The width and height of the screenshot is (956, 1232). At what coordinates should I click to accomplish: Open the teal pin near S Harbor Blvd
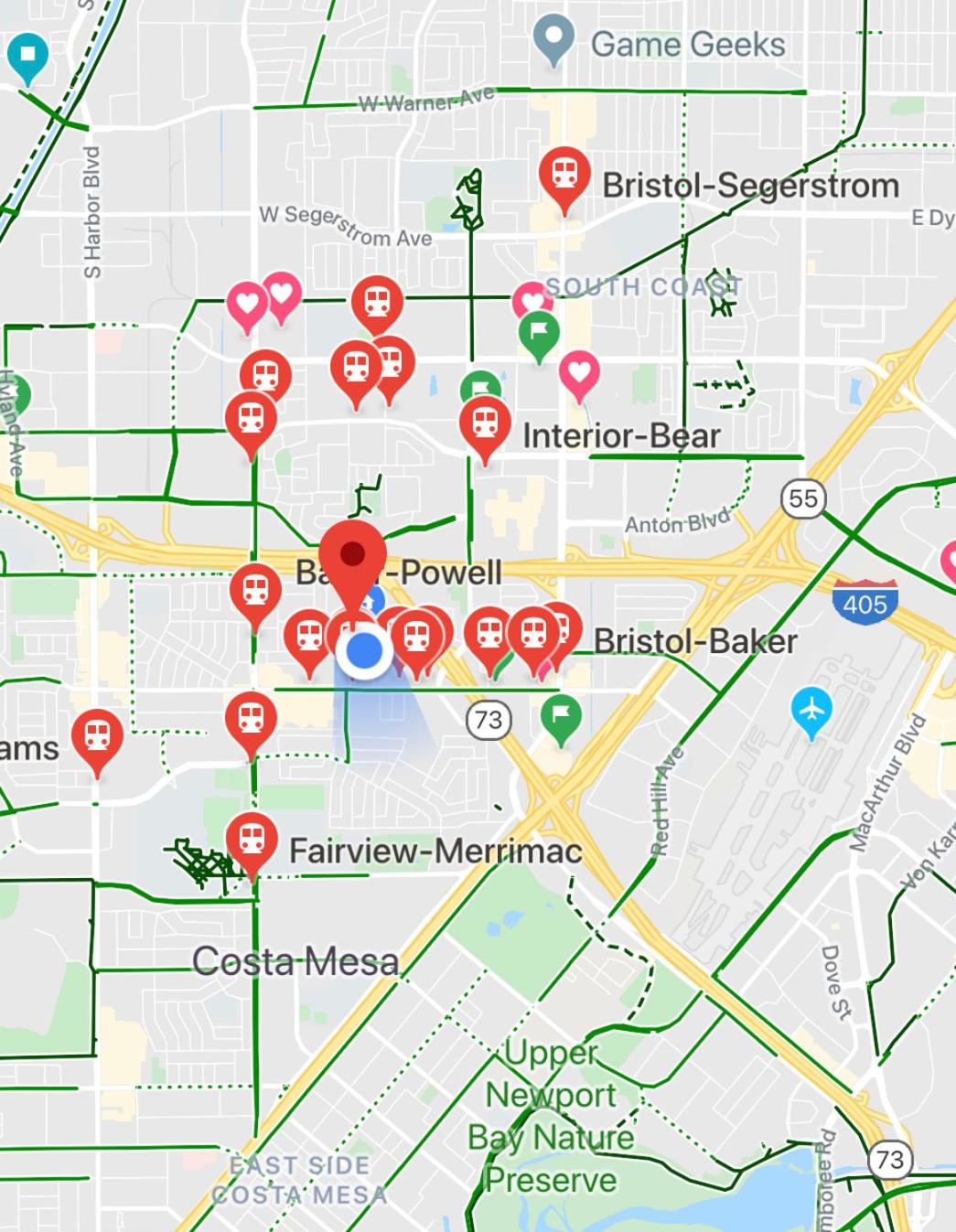pos(27,54)
